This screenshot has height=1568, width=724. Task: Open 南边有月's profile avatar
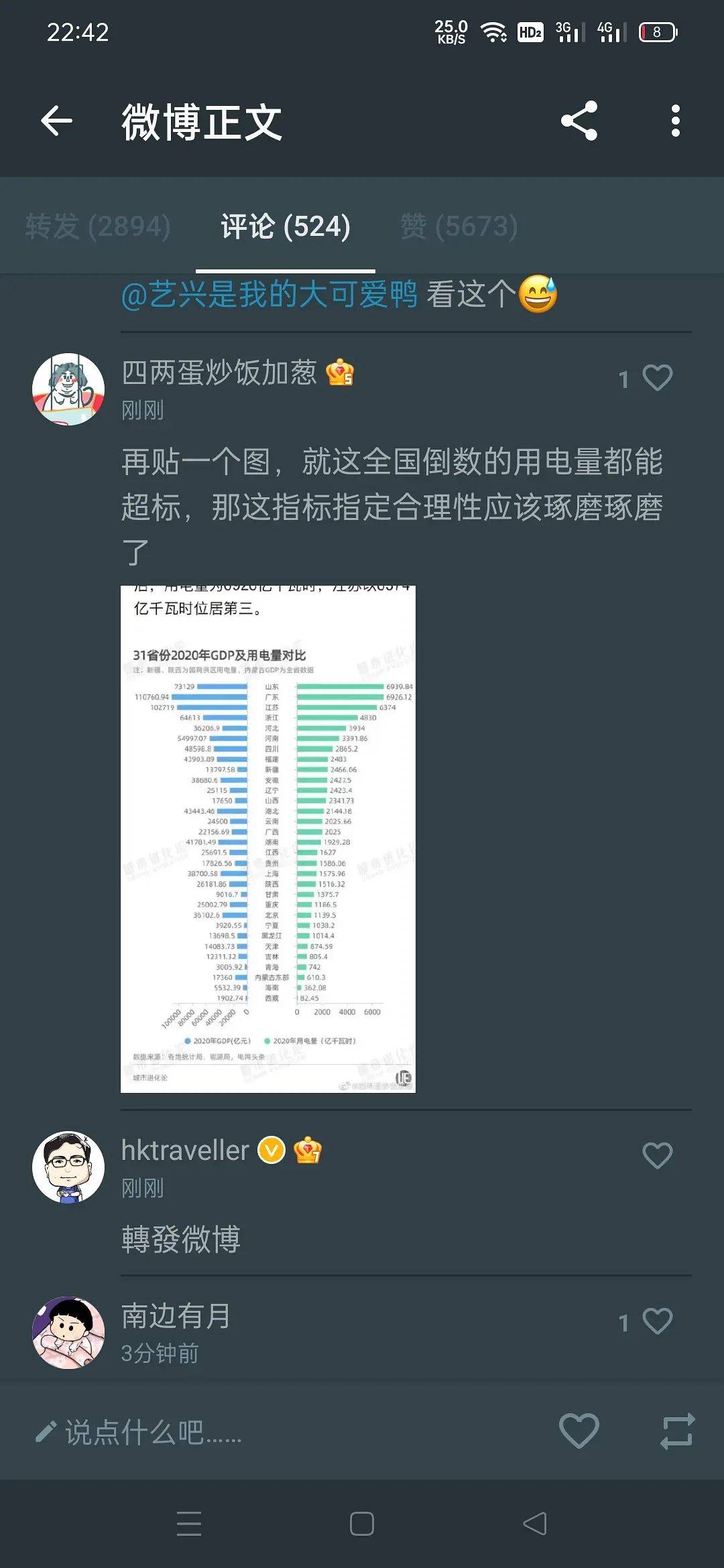[x=68, y=1332]
